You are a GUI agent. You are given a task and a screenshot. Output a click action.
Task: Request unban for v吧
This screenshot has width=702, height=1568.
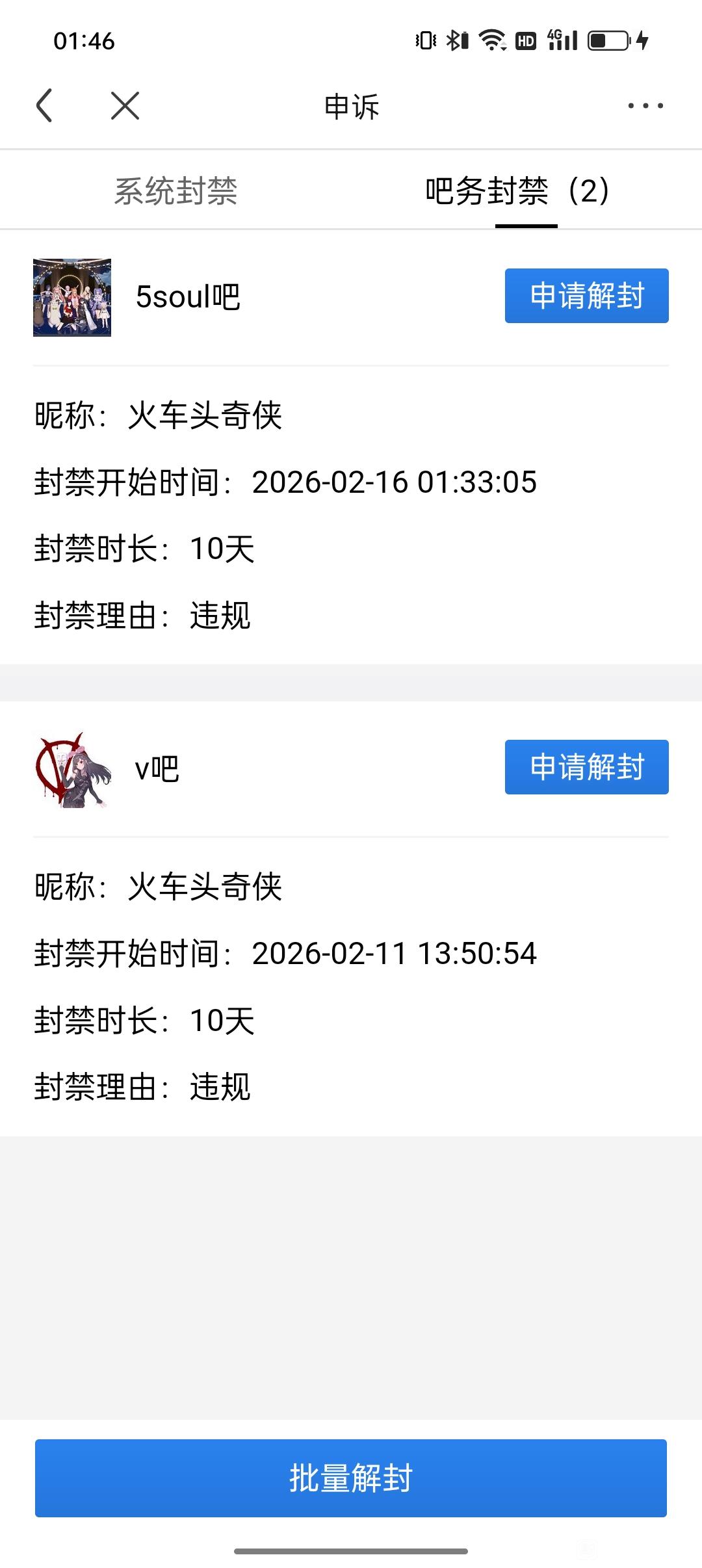586,767
